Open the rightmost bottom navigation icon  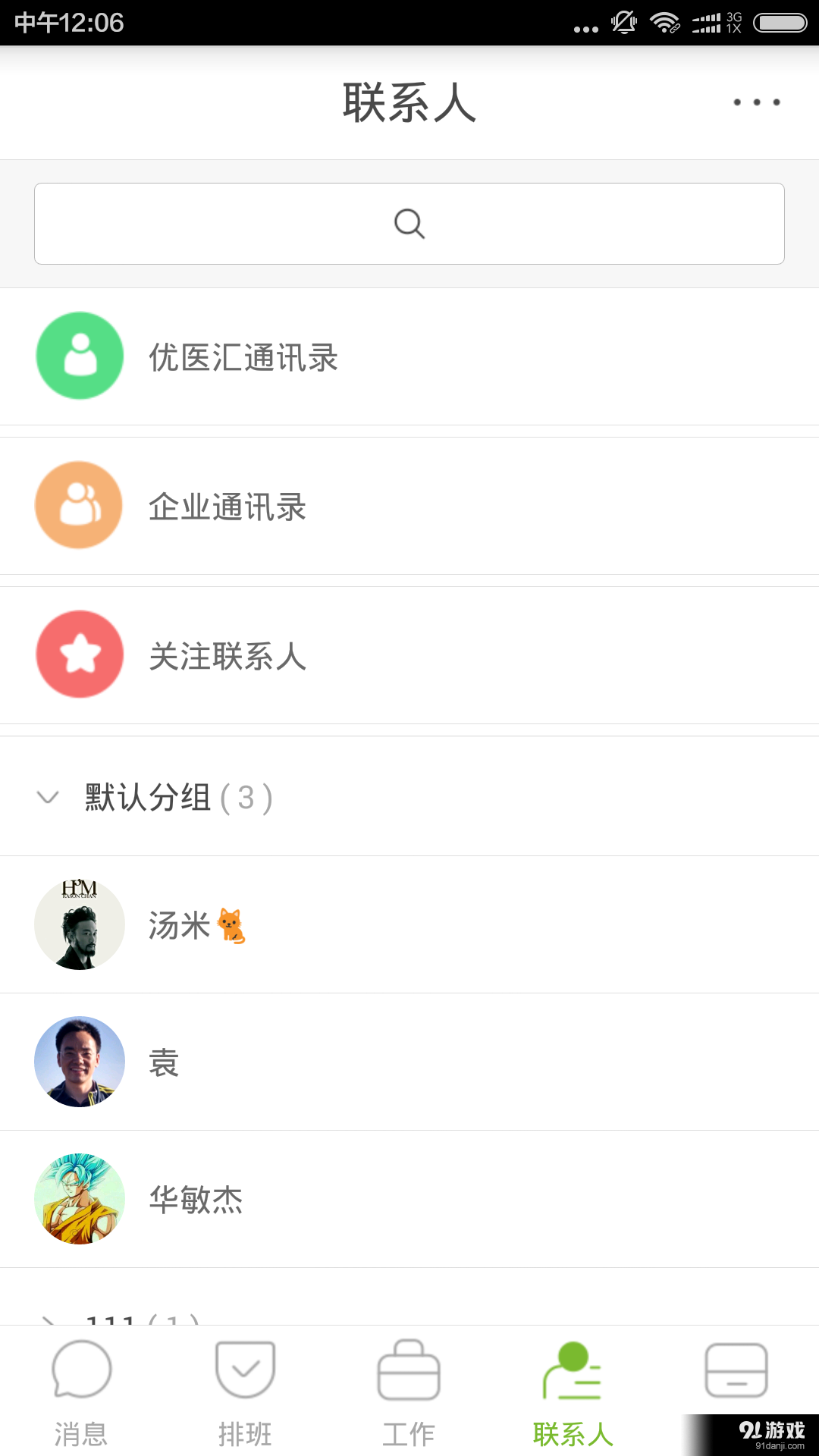click(736, 1370)
